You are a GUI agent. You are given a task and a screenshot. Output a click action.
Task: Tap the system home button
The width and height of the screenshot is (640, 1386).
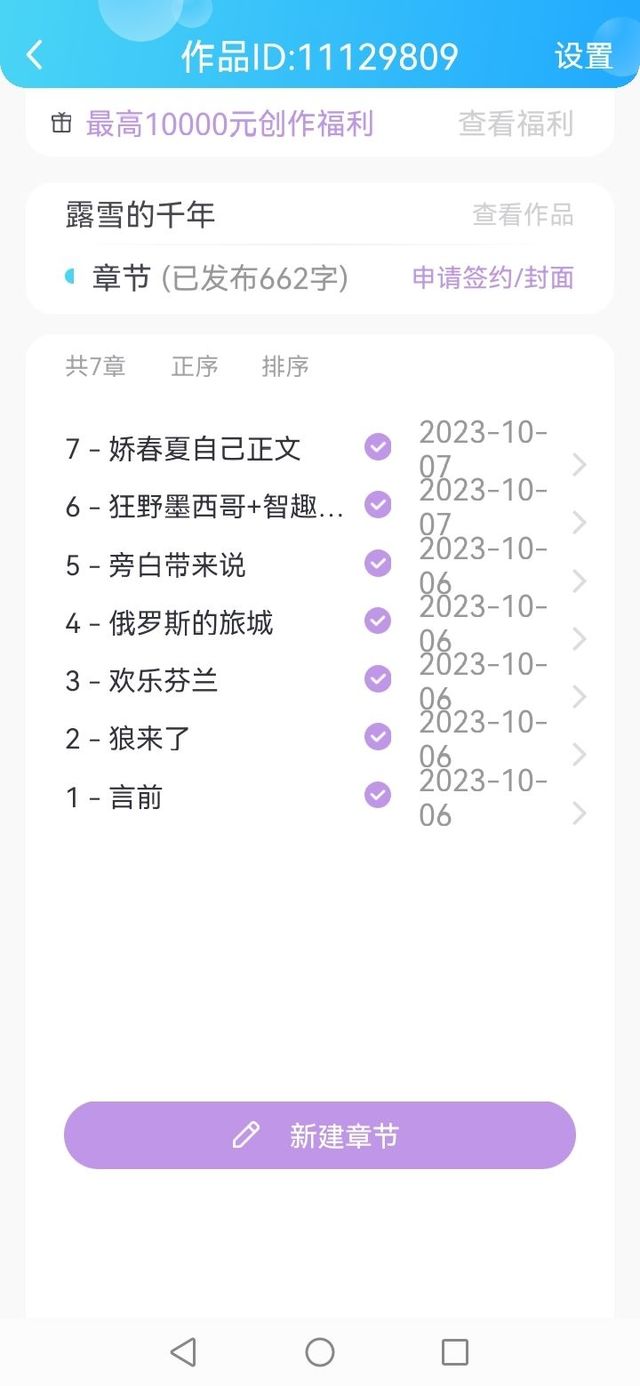point(320,1352)
